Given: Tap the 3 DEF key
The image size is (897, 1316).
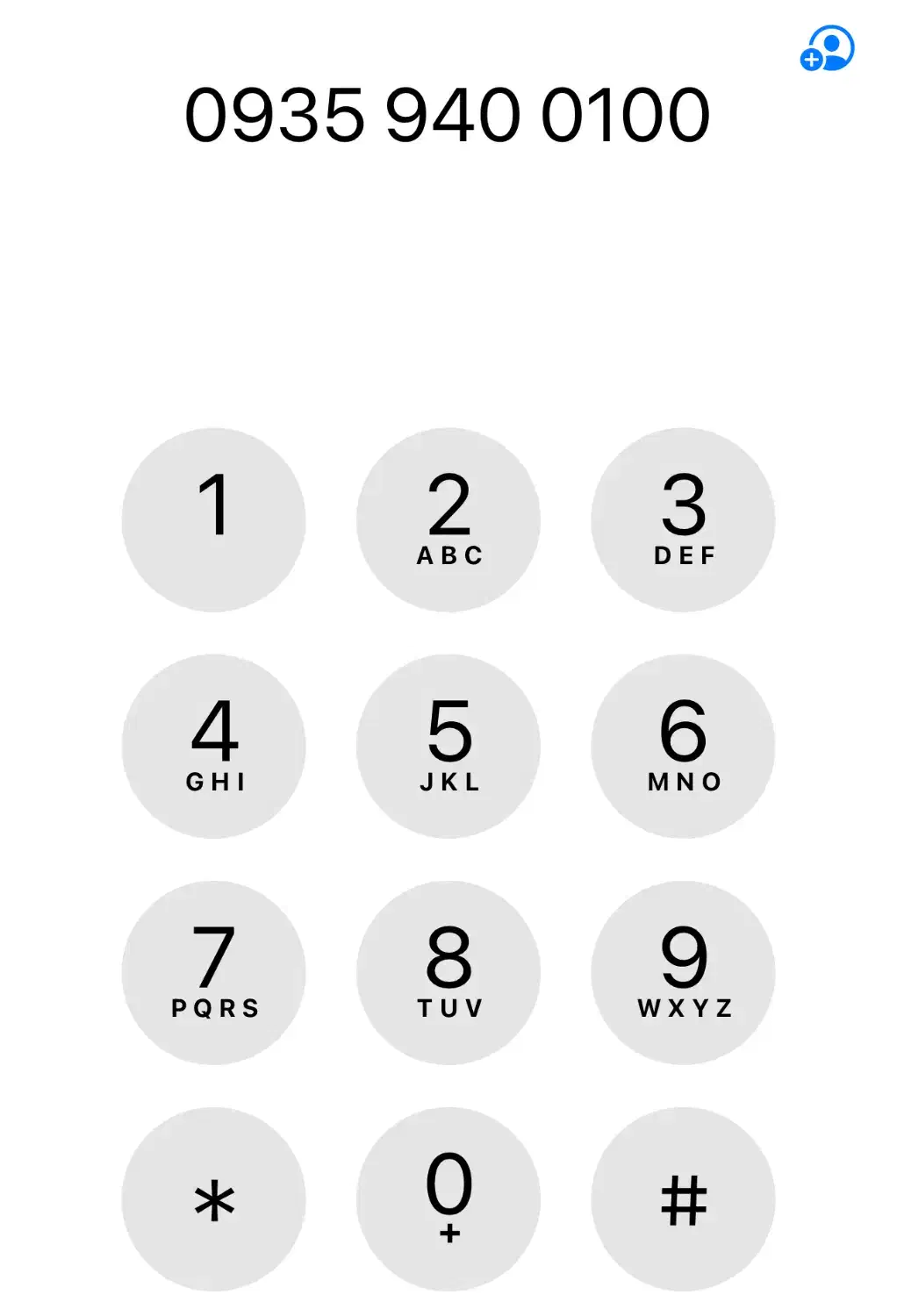Looking at the screenshot, I should click(683, 519).
